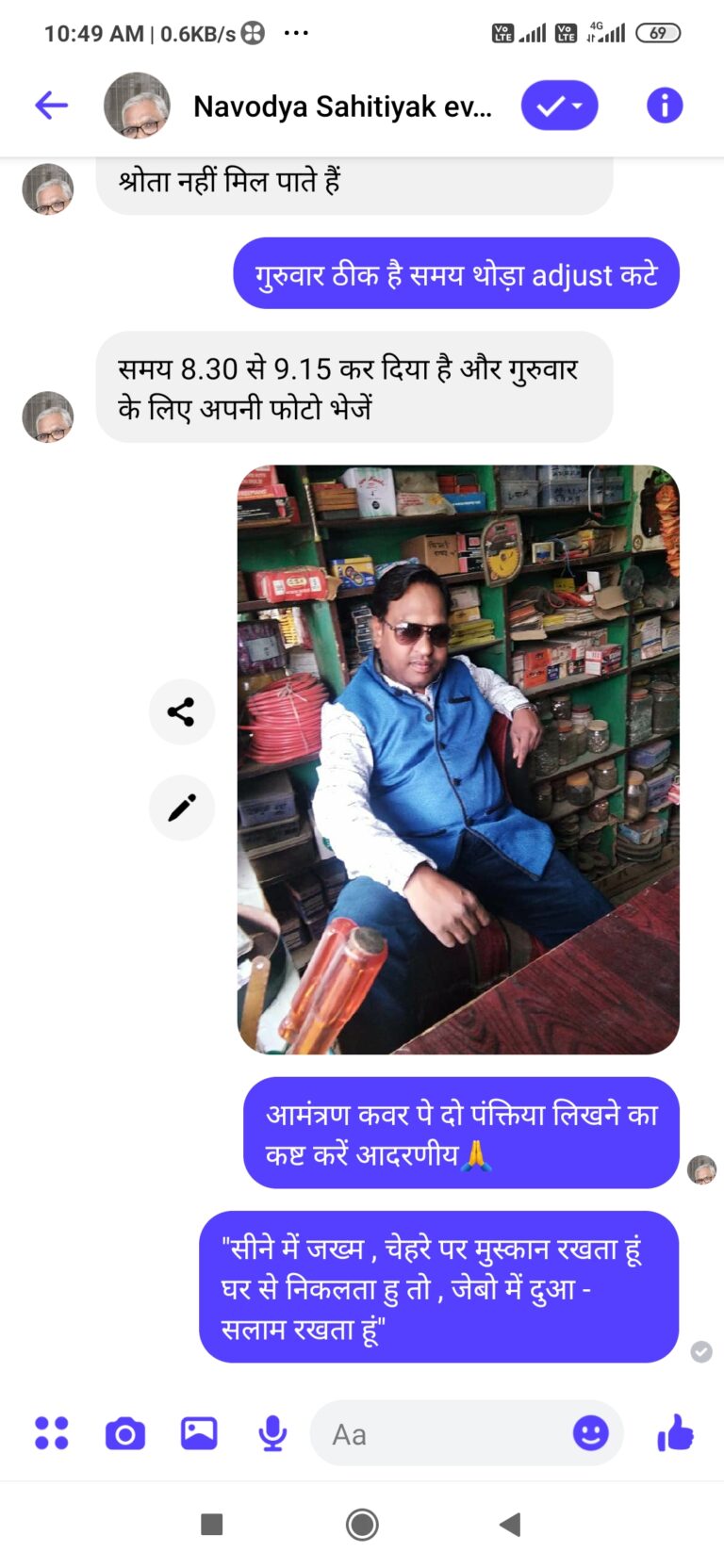
Task: Open the emoji picker
Action: coord(591,1433)
